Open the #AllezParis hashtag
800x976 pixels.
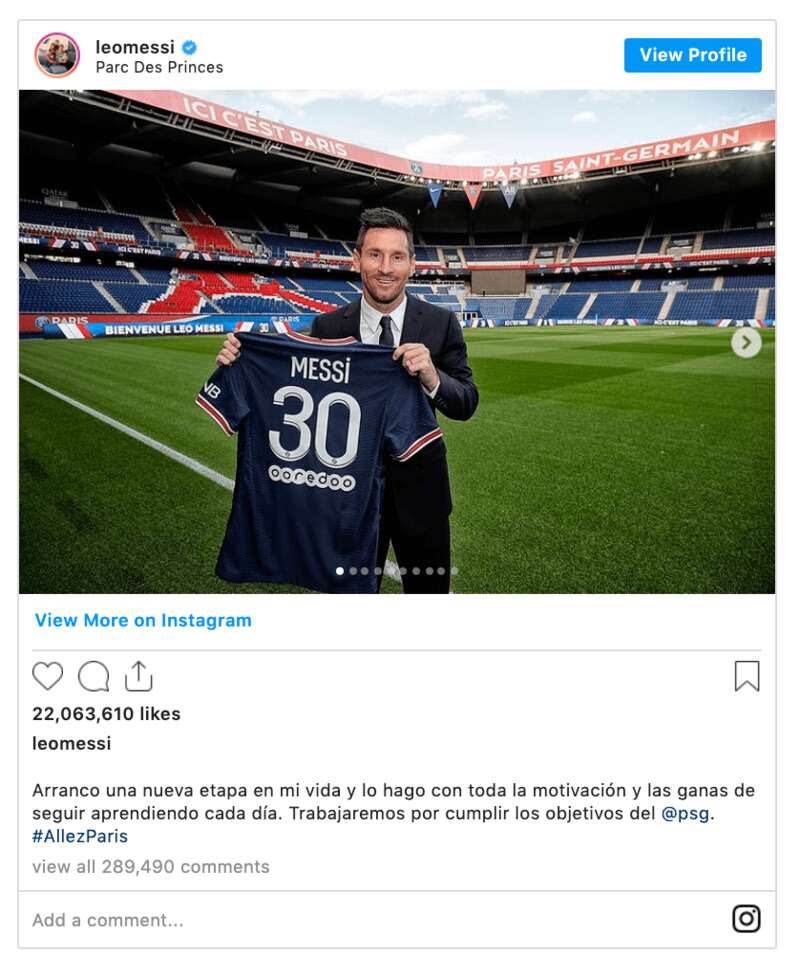click(x=80, y=836)
